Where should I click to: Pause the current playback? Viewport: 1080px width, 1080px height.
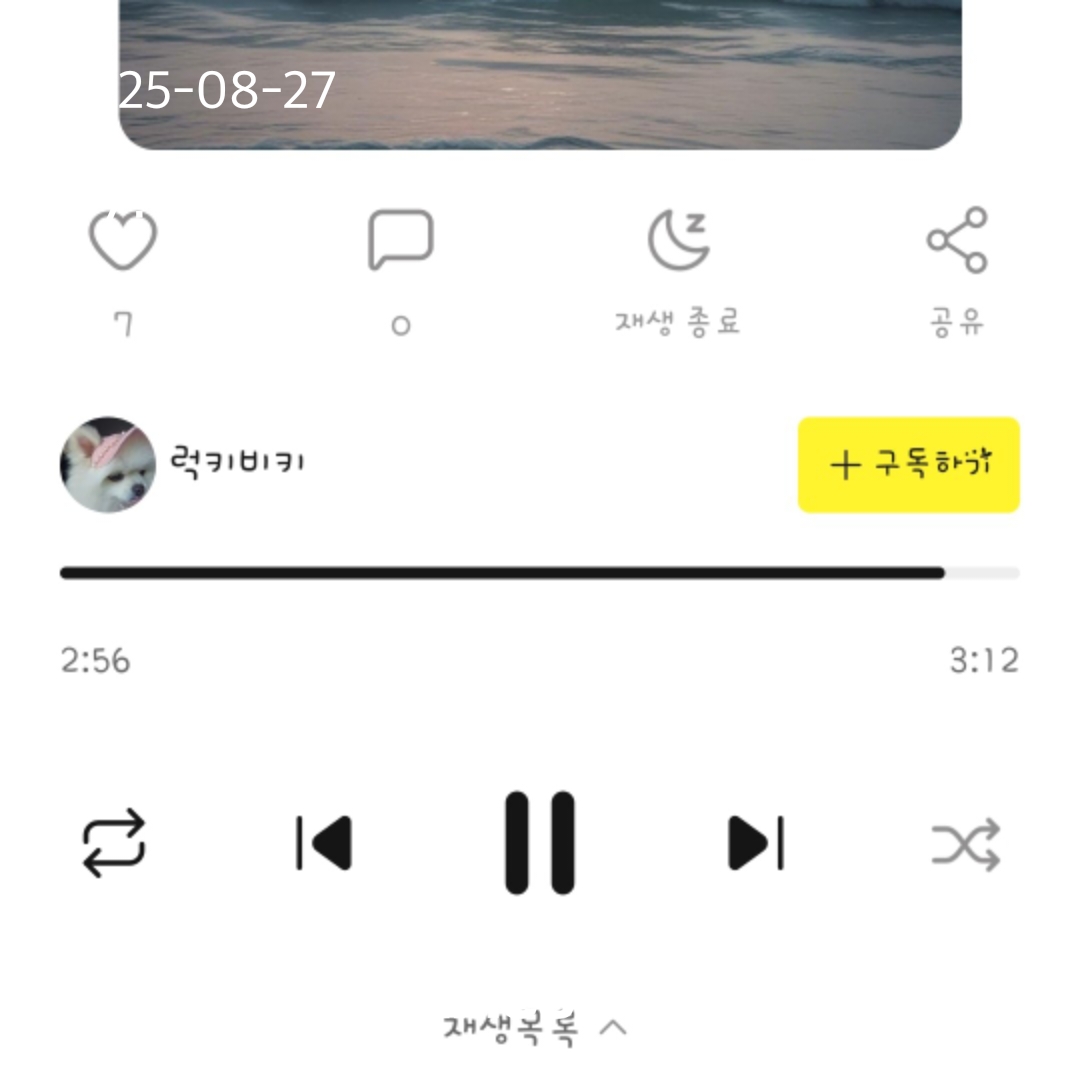(540, 843)
